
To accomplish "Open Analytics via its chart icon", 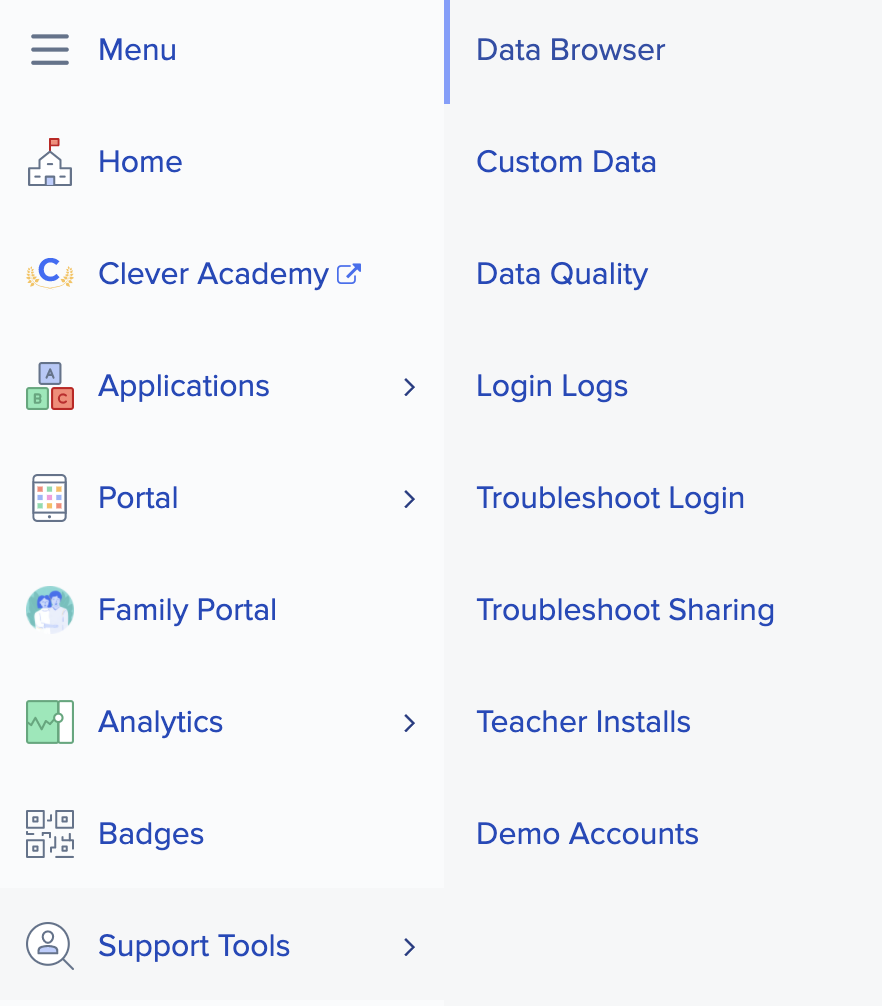I will tap(50, 721).
